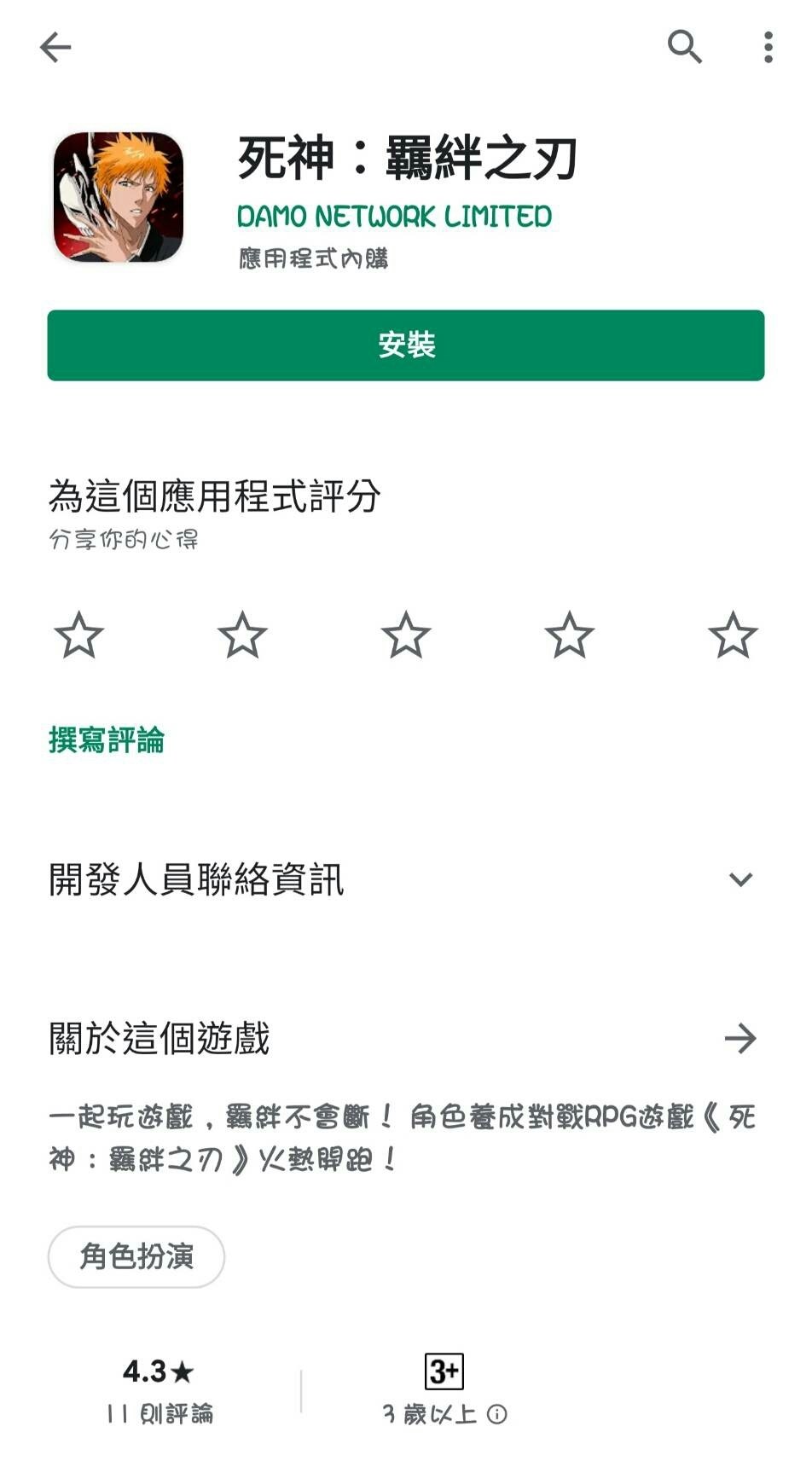Rate the app five stars
This screenshot has height=1467, width=812.
tap(733, 635)
